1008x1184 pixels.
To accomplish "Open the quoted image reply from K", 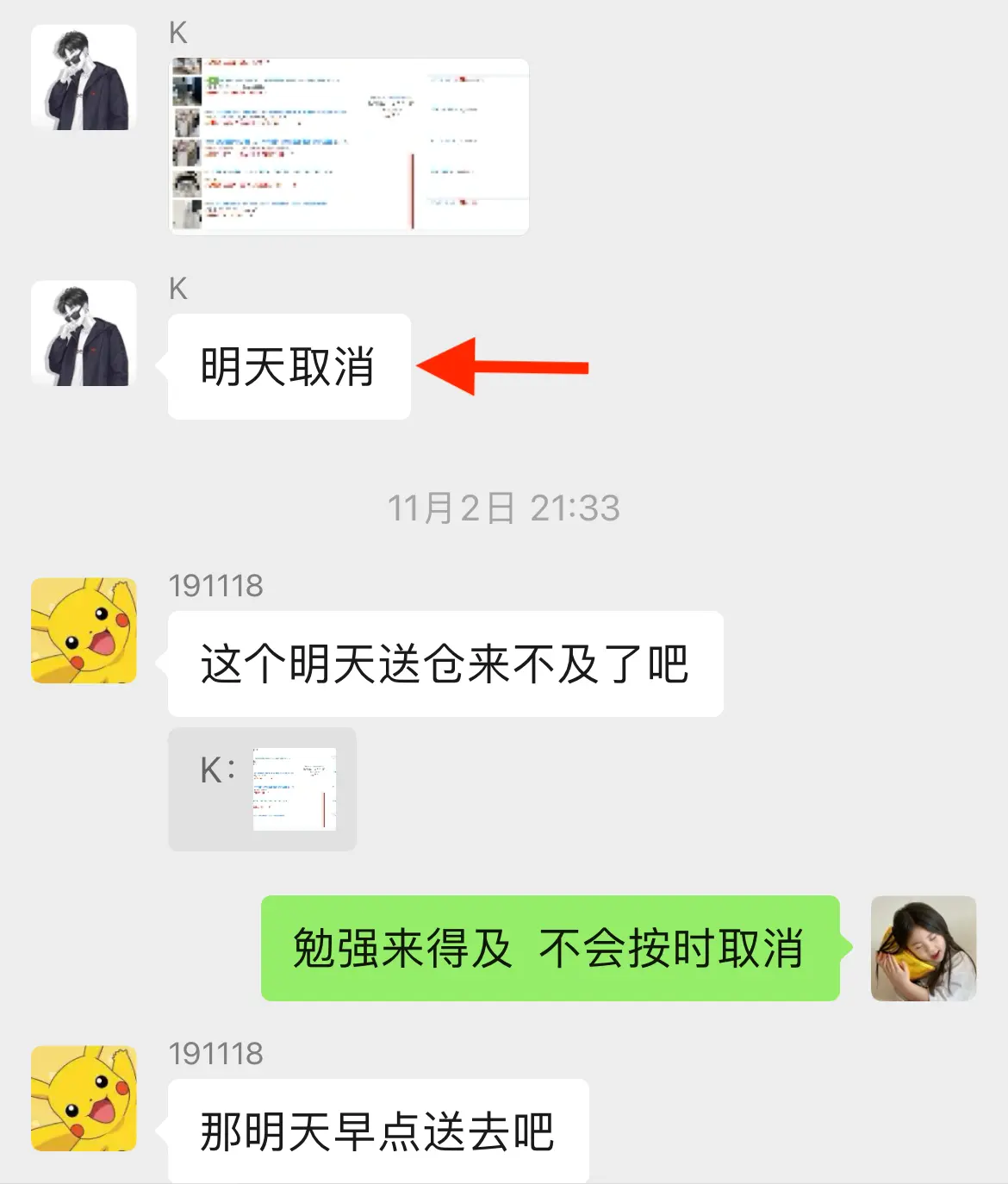I will (x=293, y=788).
